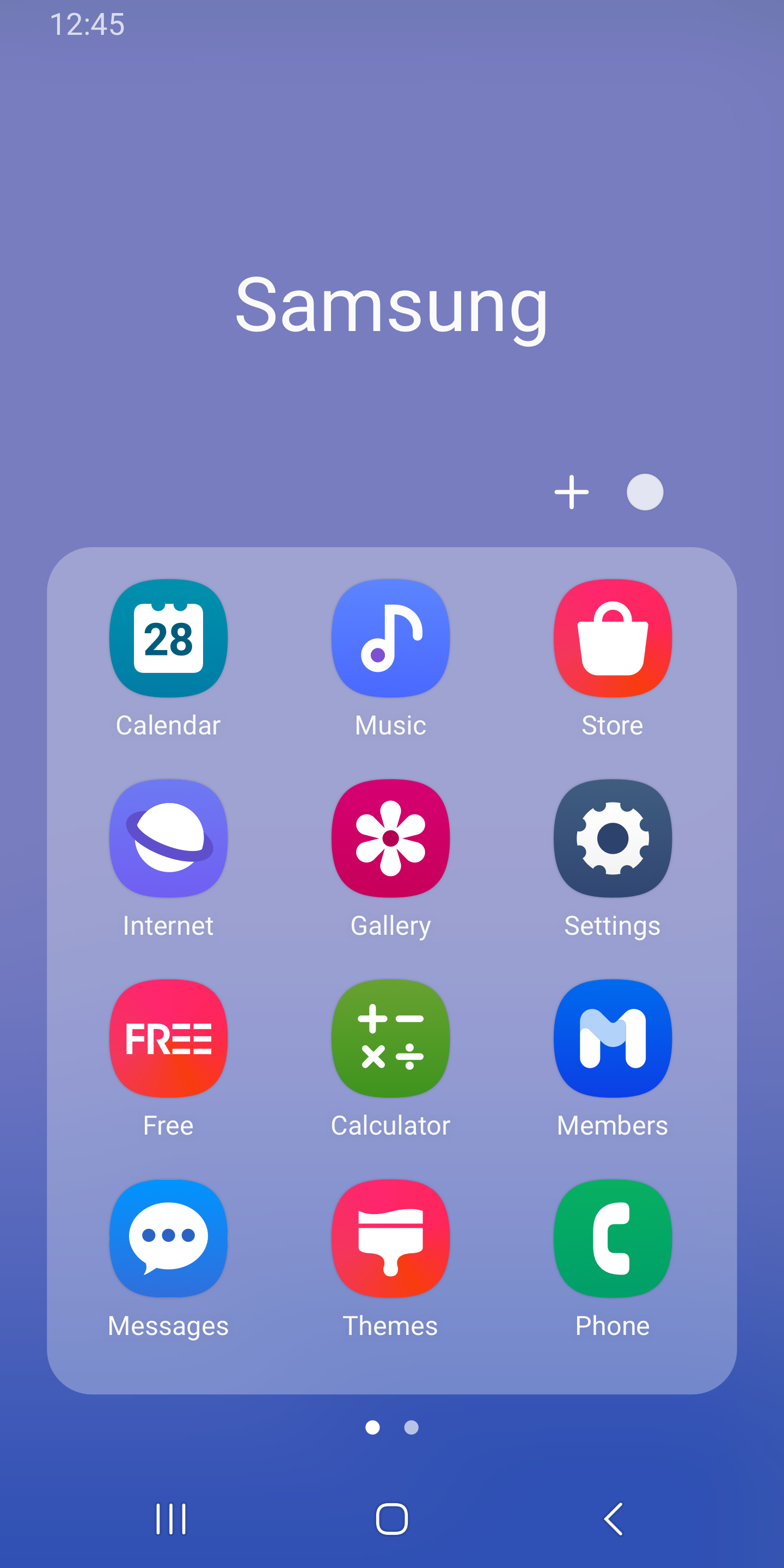
Task: Rename the Samsung folder title
Action: [392, 305]
